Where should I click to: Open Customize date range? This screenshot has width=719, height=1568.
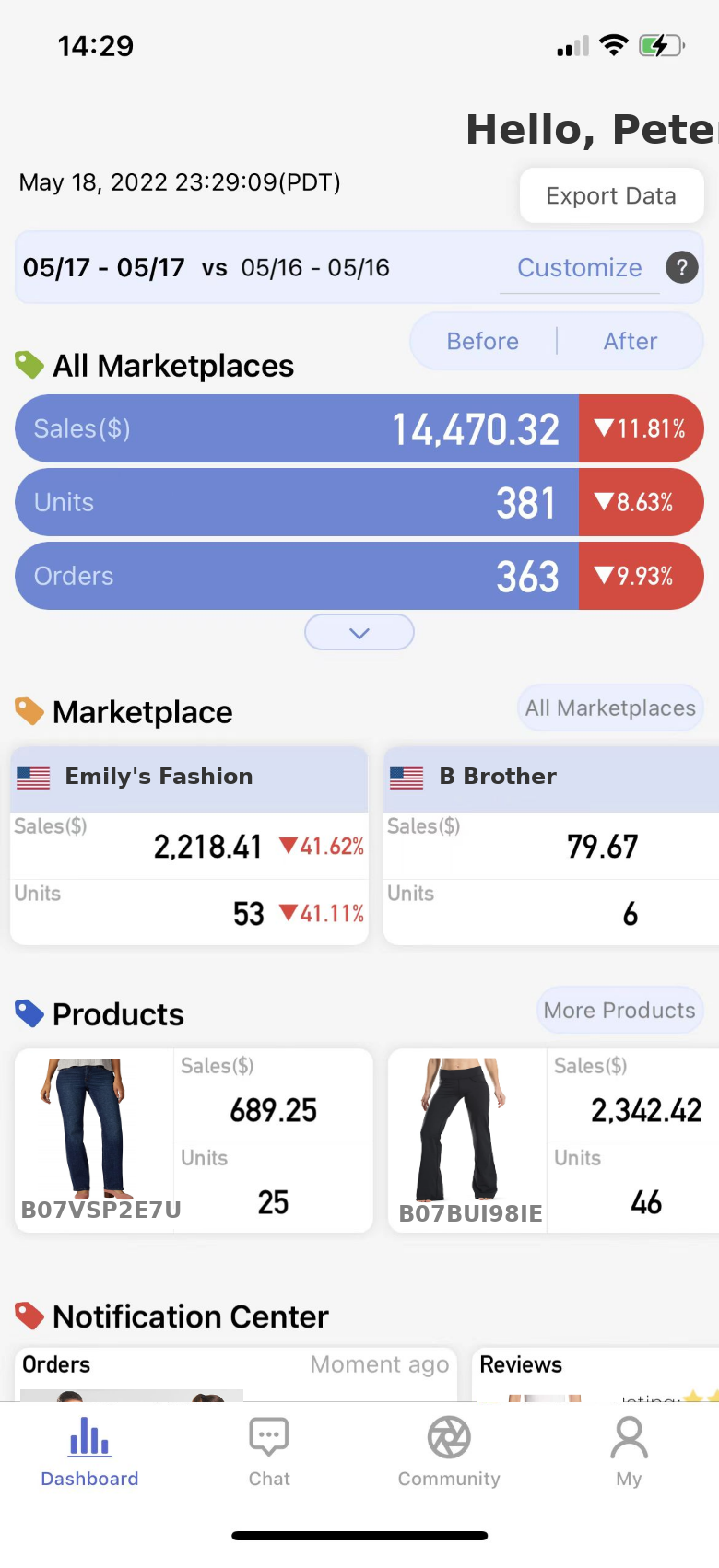coord(579,267)
